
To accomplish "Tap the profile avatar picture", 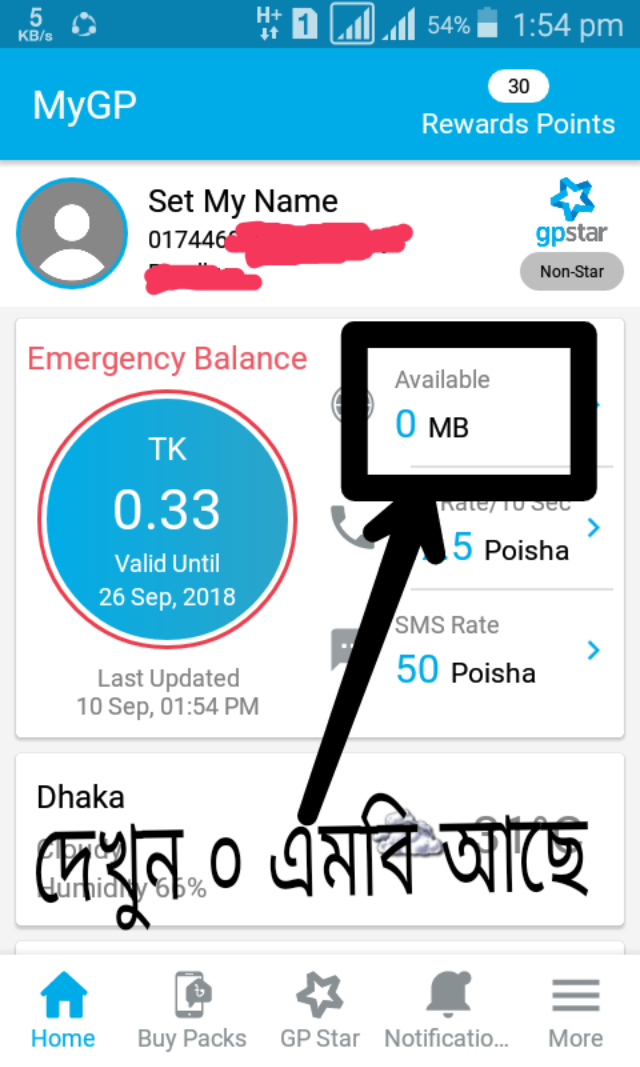I will point(72,233).
